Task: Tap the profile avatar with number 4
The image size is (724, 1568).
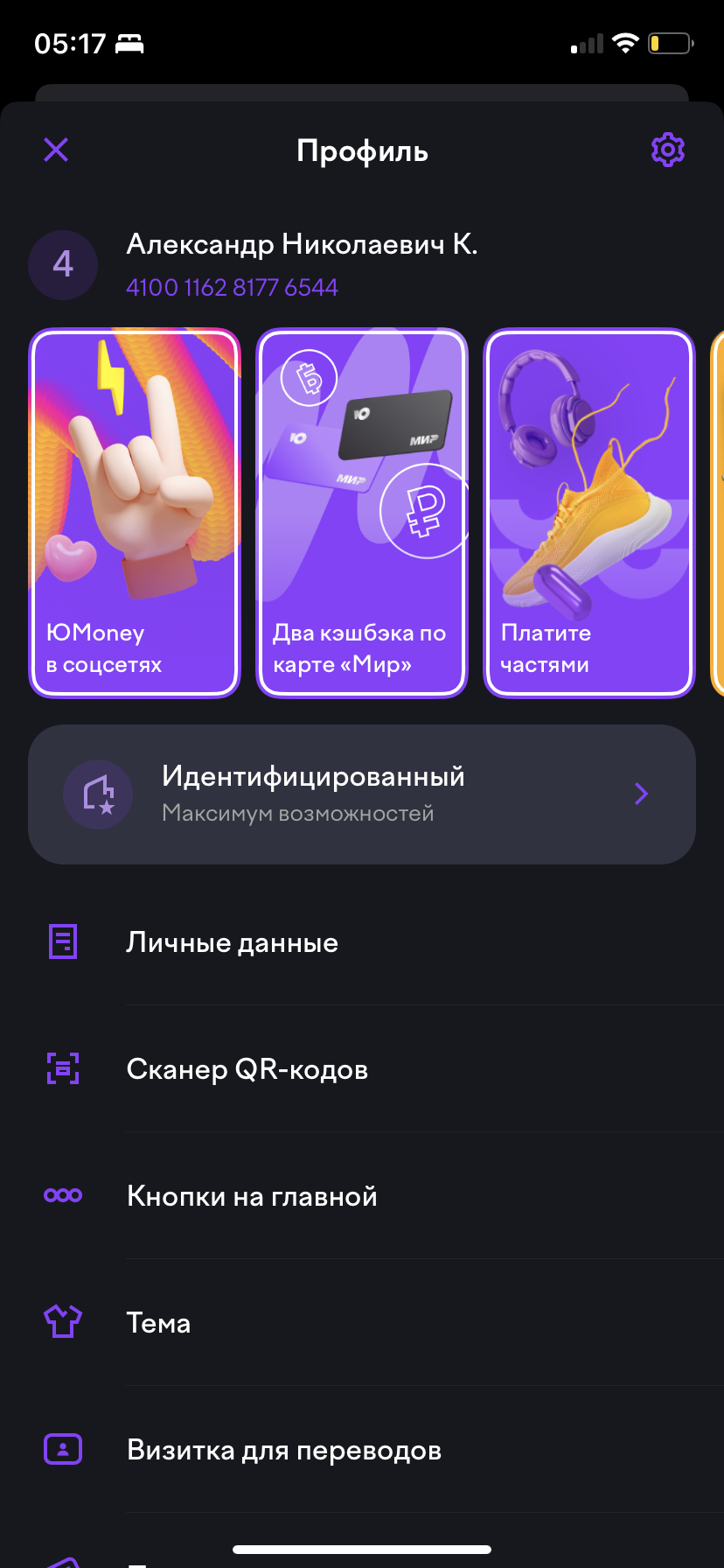Action: pyautogui.click(x=63, y=265)
